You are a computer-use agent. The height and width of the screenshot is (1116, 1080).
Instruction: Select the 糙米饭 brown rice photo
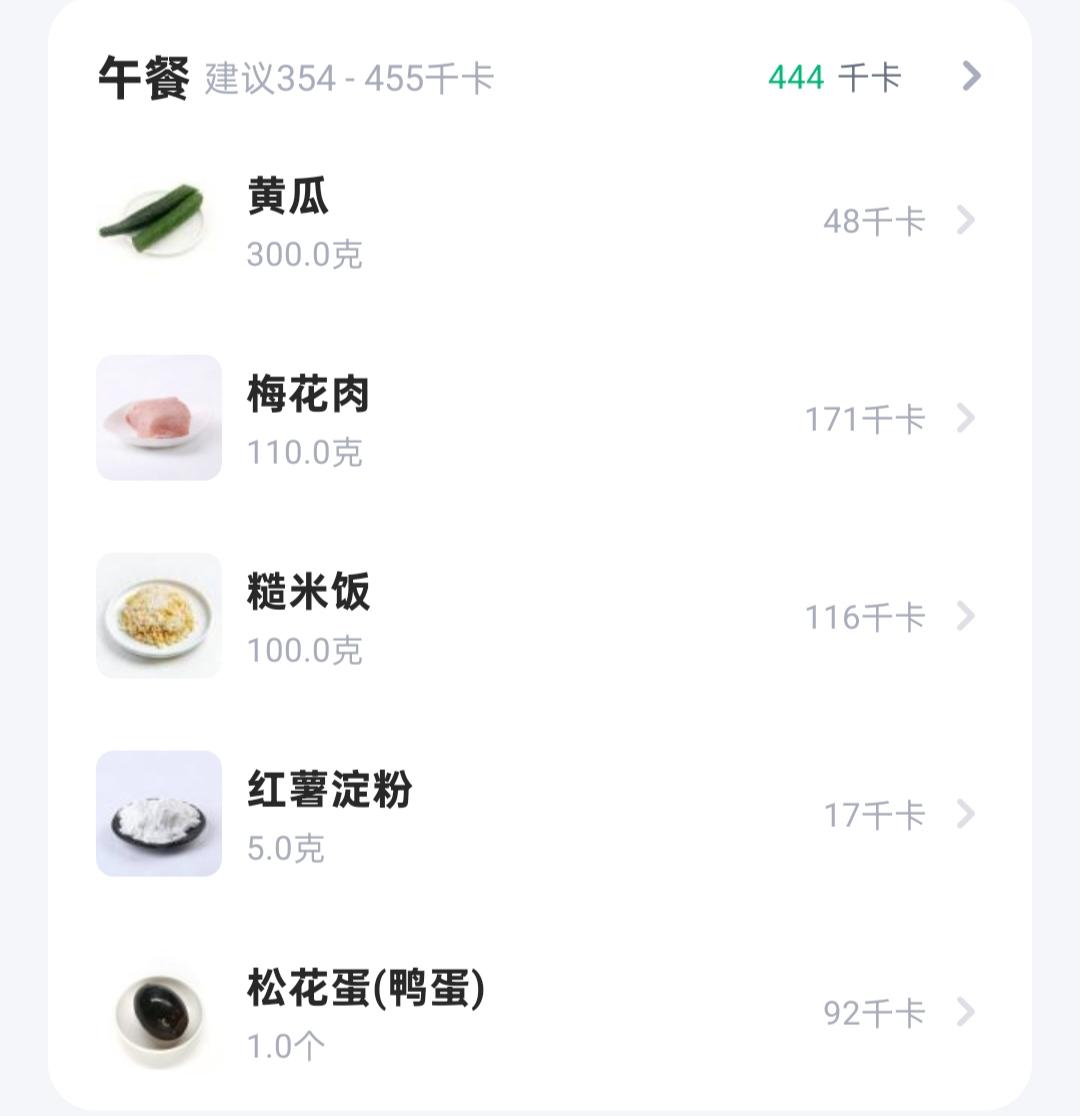158,616
